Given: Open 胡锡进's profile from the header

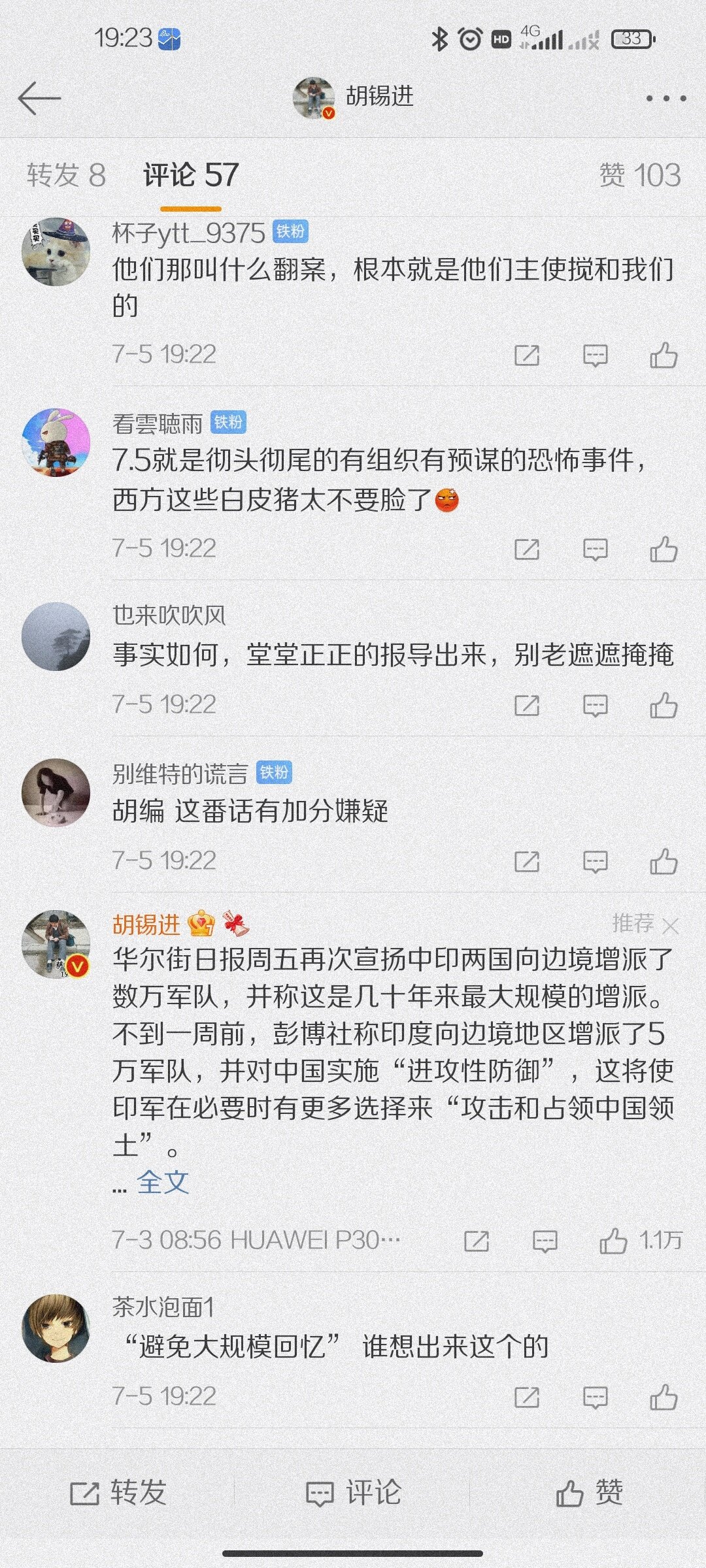Looking at the screenshot, I should tap(353, 97).
